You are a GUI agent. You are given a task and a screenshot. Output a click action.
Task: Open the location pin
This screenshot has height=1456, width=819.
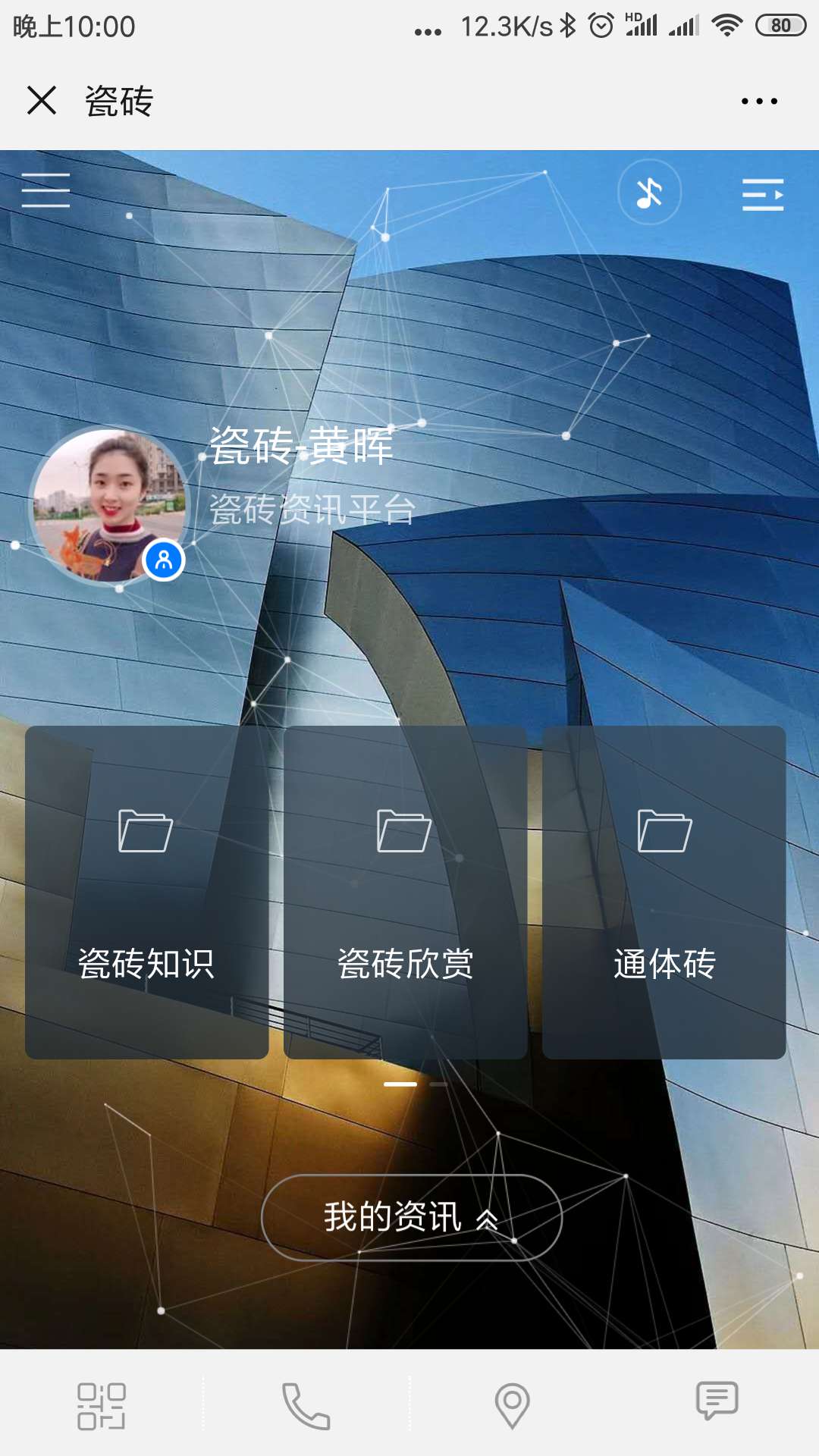pyautogui.click(x=512, y=1406)
